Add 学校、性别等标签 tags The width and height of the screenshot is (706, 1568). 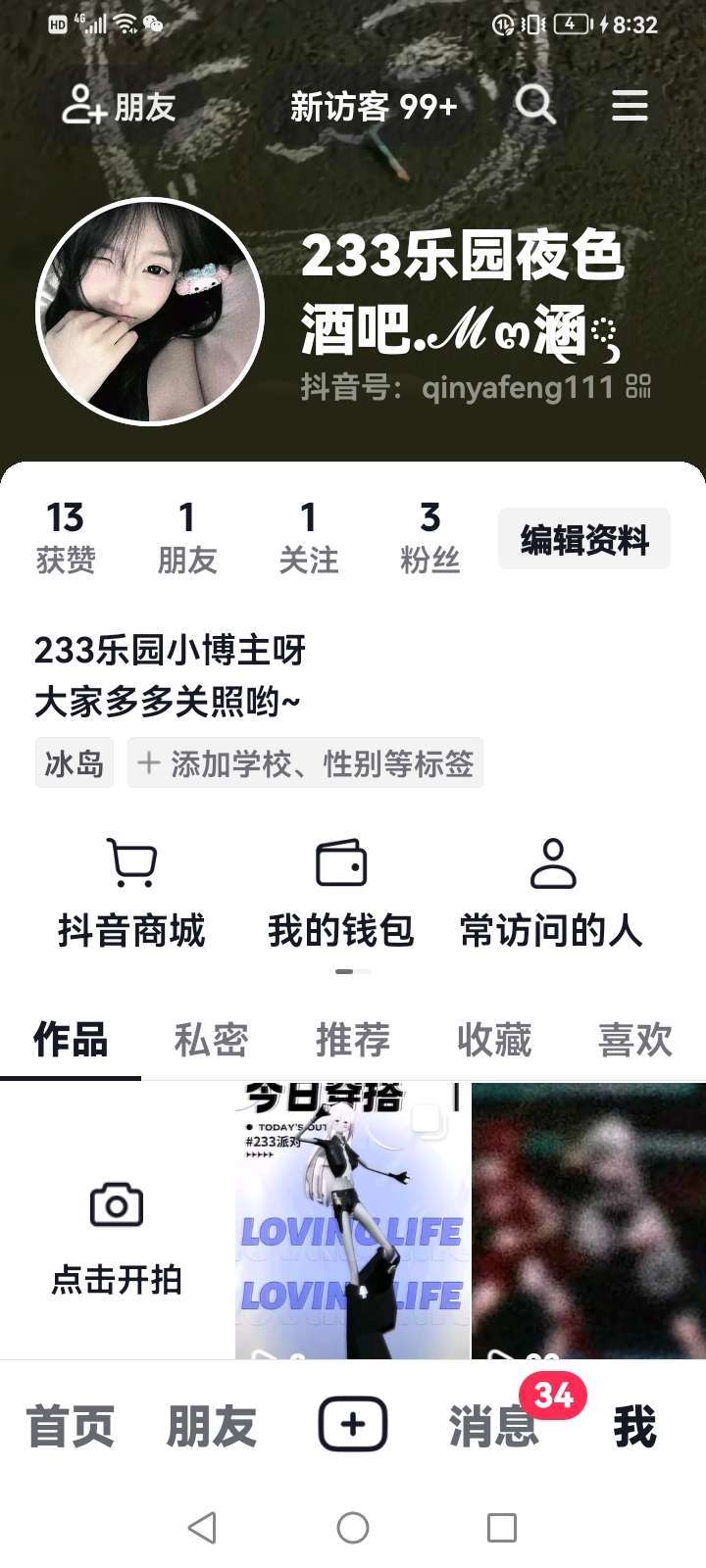[305, 763]
